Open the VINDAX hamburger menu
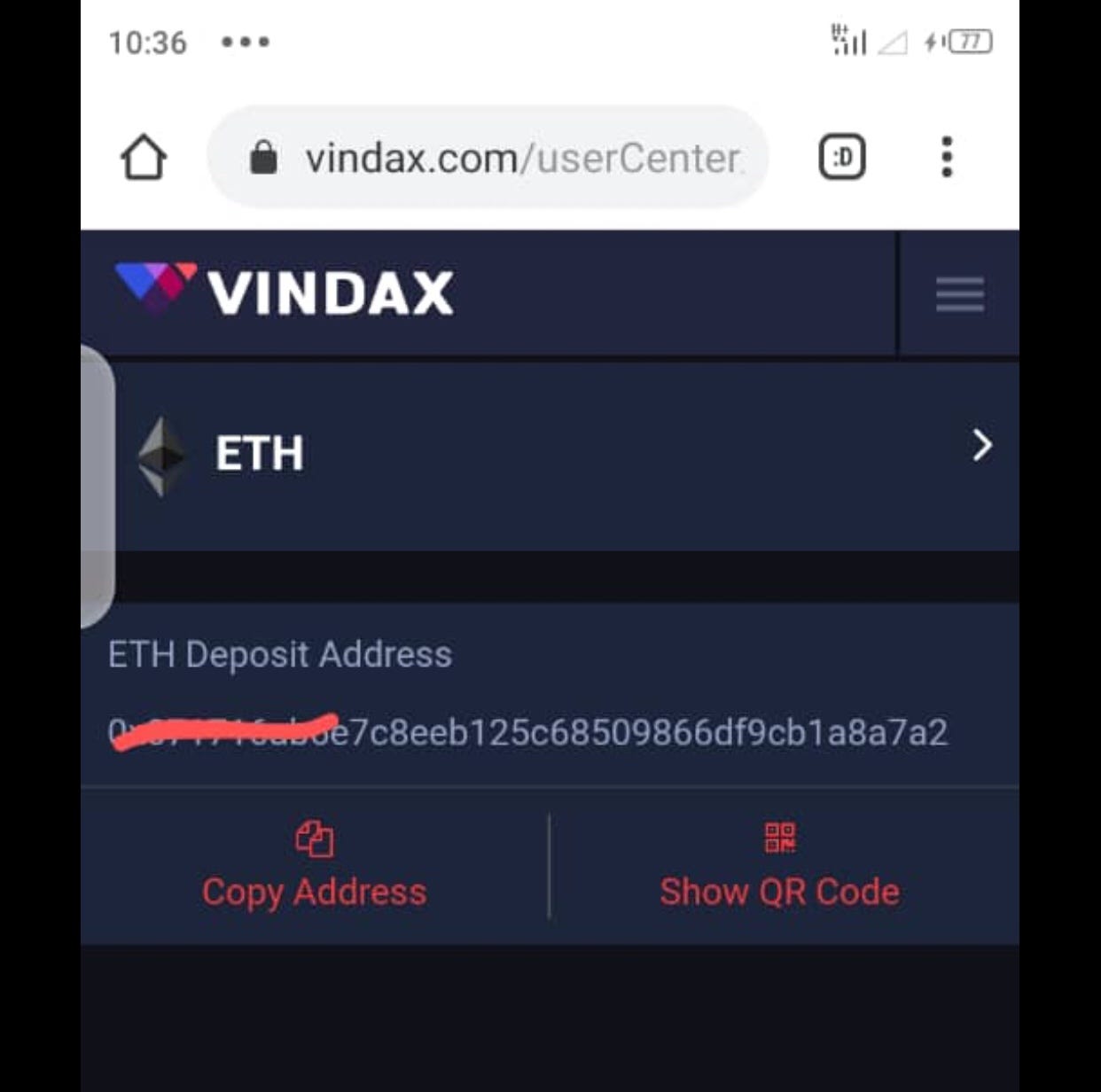The width and height of the screenshot is (1101, 1092). coord(959,294)
